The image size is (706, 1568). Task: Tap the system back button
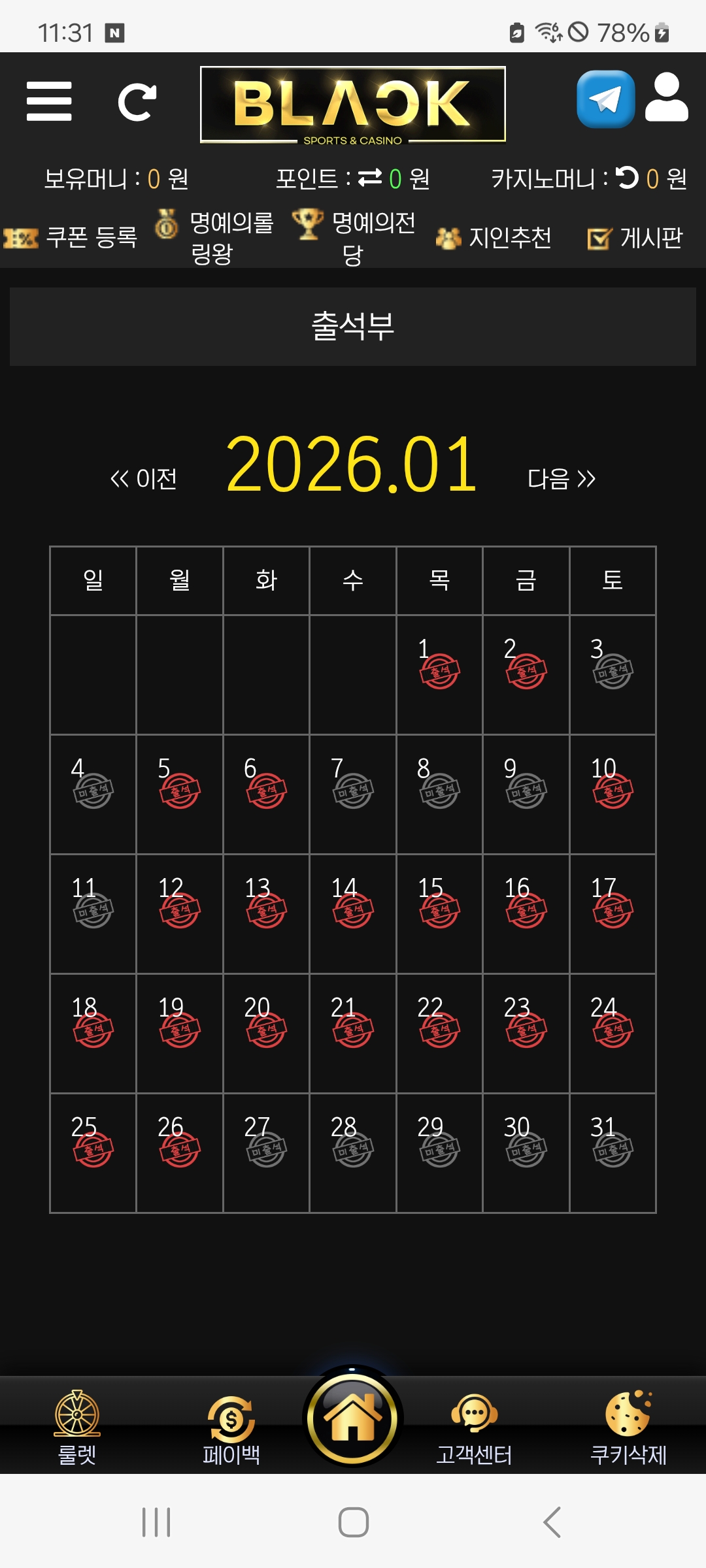click(552, 1522)
